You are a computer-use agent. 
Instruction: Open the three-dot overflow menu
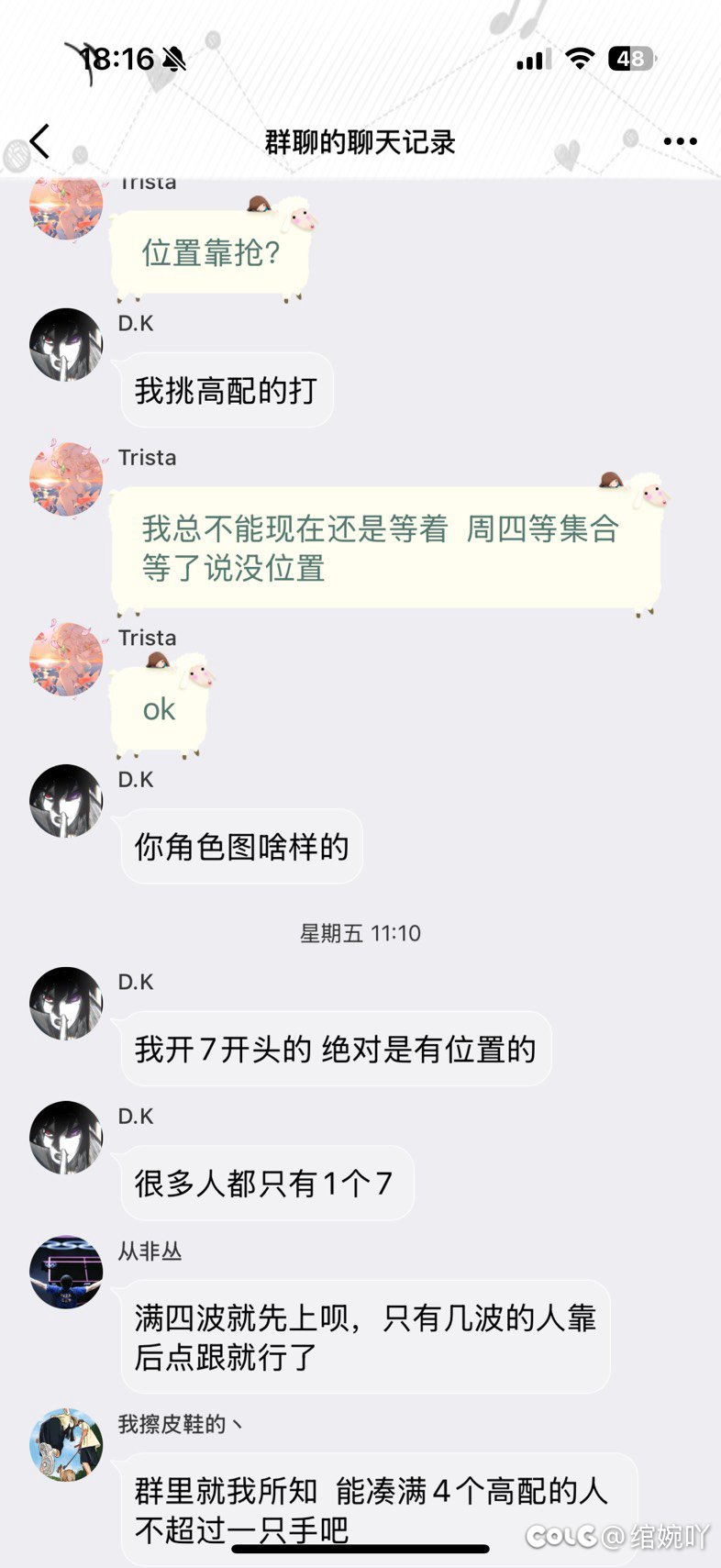click(x=680, y=141)
